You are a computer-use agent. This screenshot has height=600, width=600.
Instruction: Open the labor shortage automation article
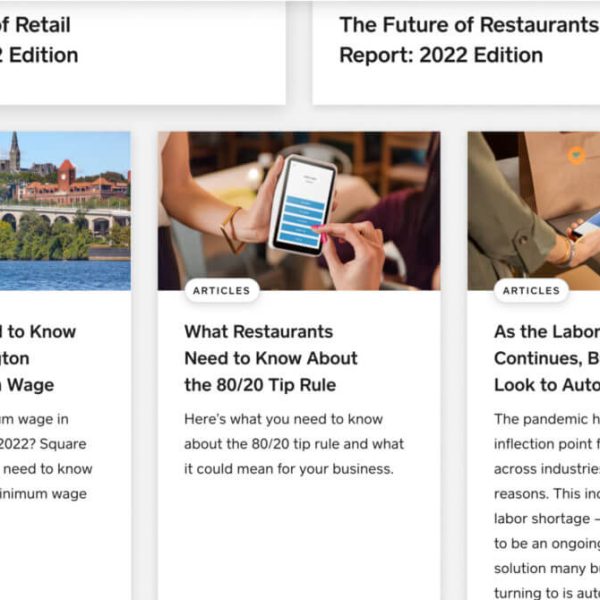click(x=546, y=358)
